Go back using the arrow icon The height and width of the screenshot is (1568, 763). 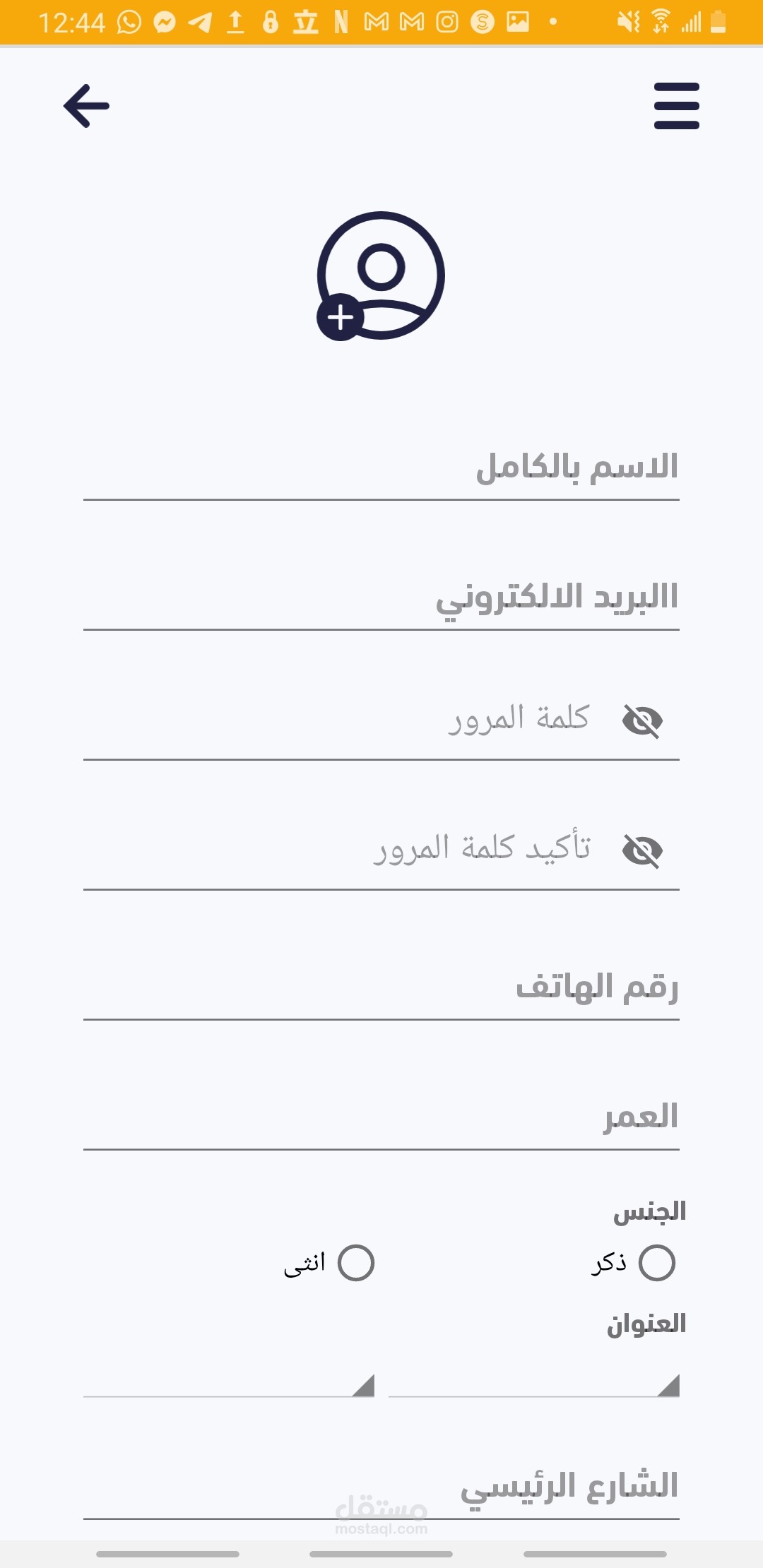pyautogui.click(x=86, y=106)
